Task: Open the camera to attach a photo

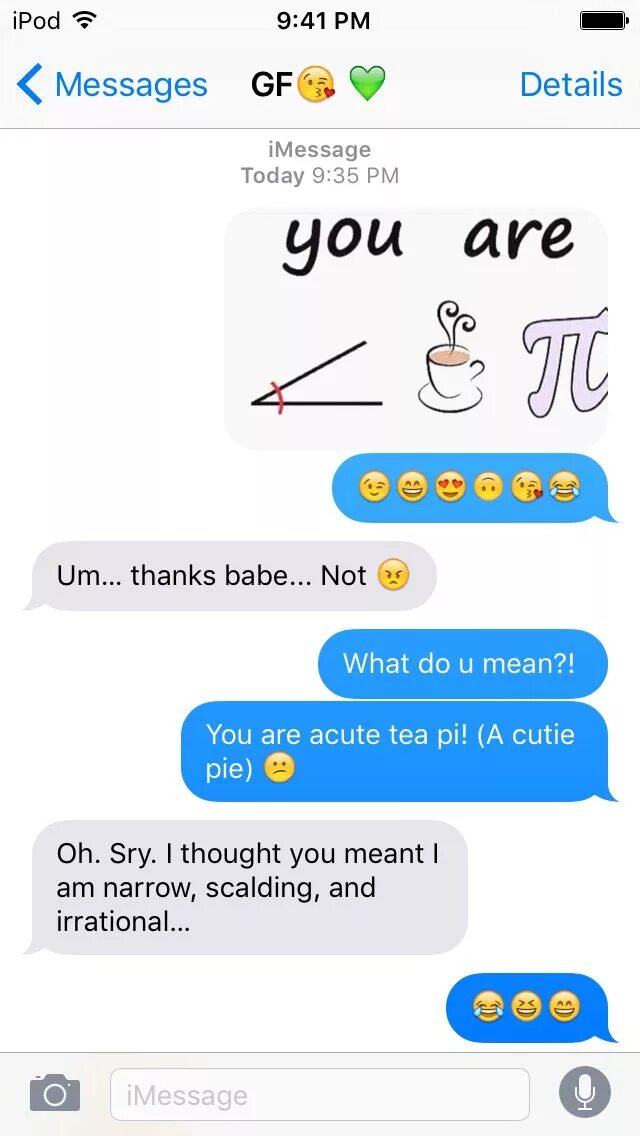Action: point(55,1093)
